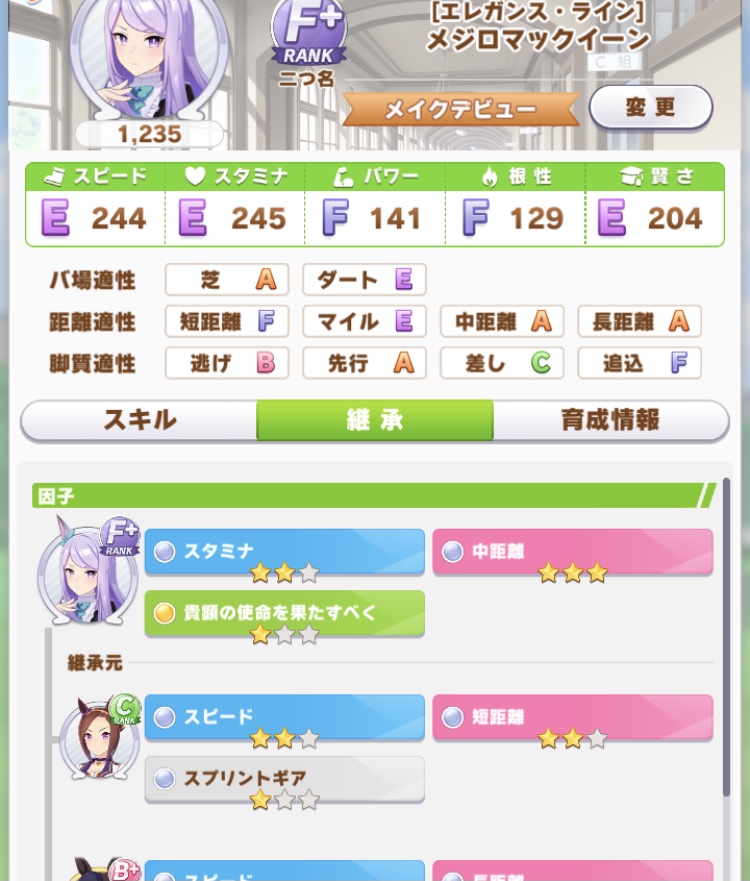Open the 育成情報 tab
The image size is (750, 881).
pyautogui.click(x=610, y=421)
